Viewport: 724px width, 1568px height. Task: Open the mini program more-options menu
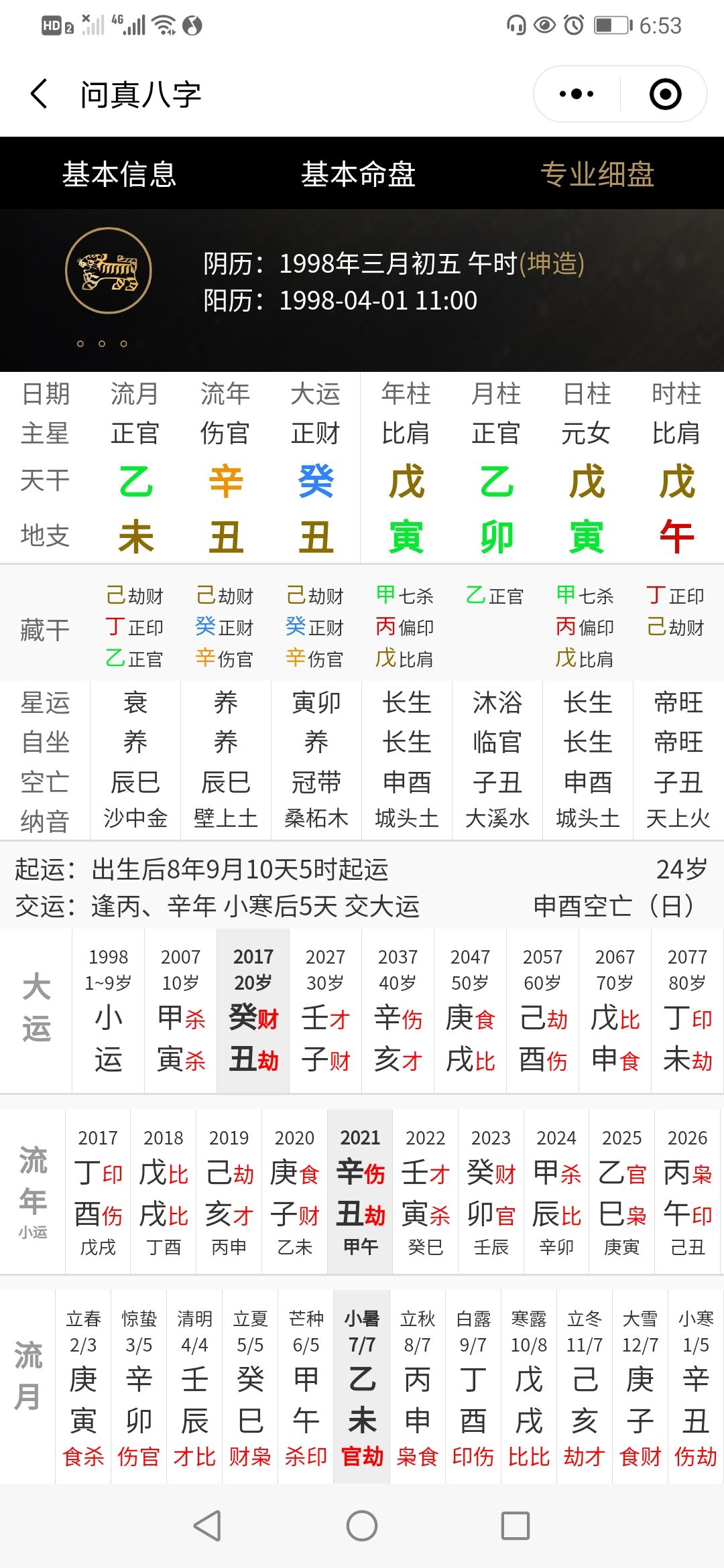[x=577, y=94]
